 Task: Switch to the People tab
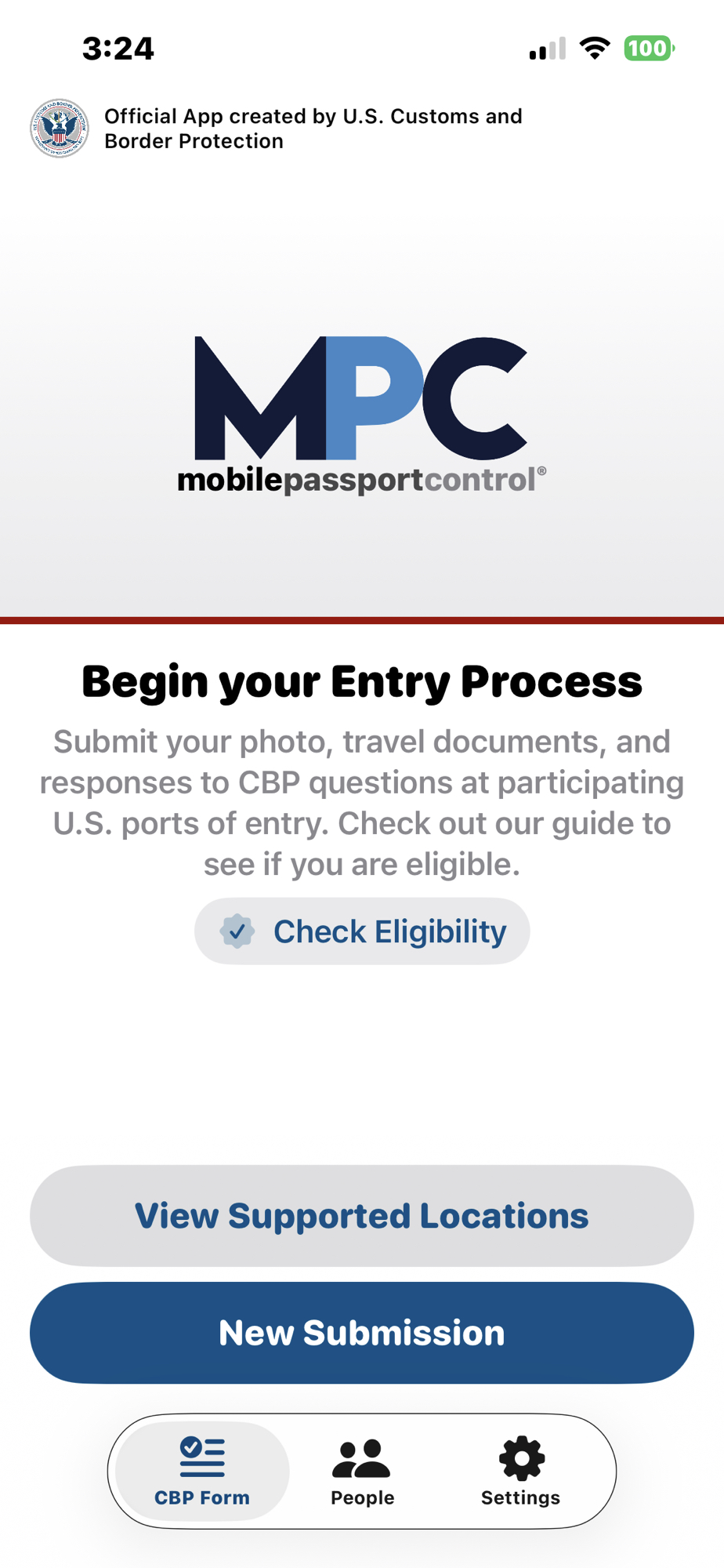[362, 1472]
